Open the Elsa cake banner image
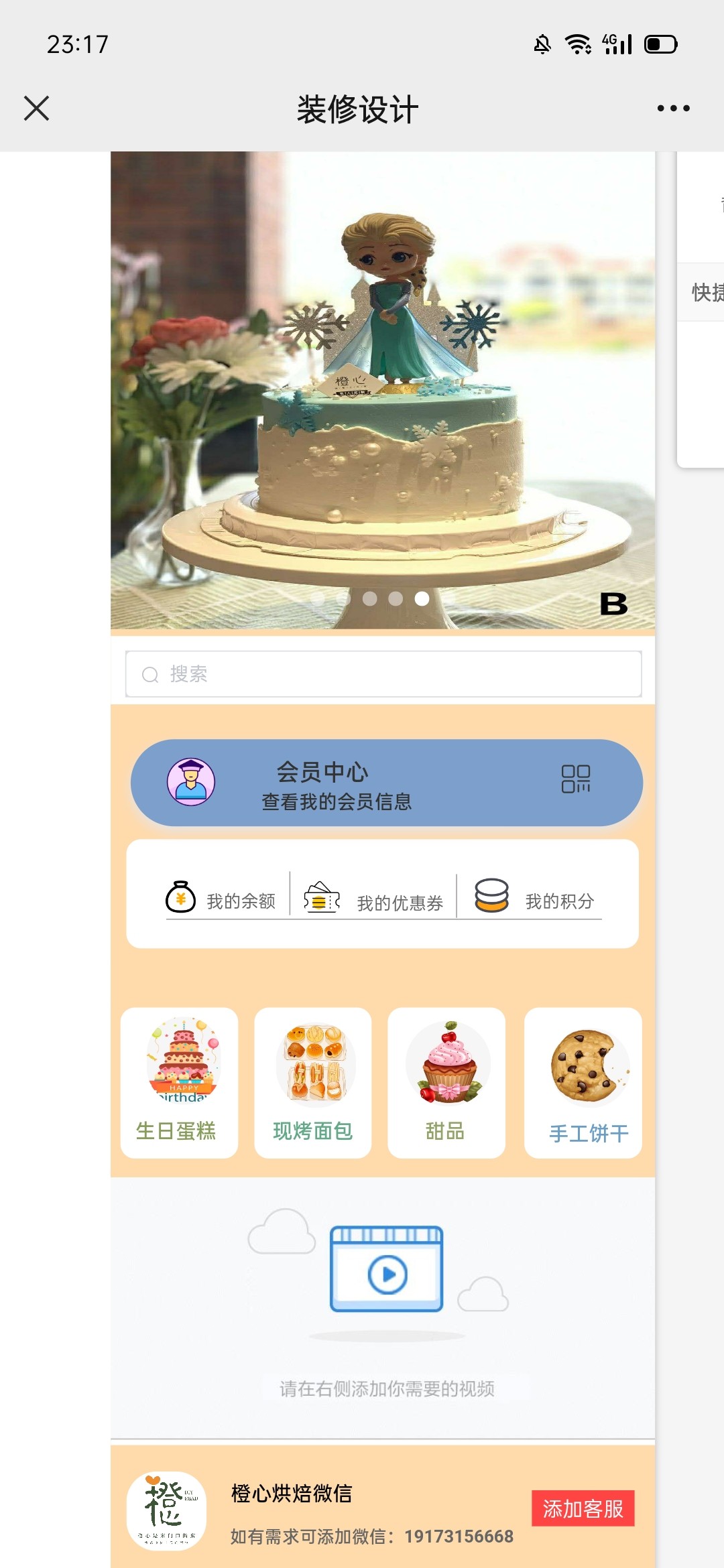Screen dimensions: 724x1568 [383, 389]
